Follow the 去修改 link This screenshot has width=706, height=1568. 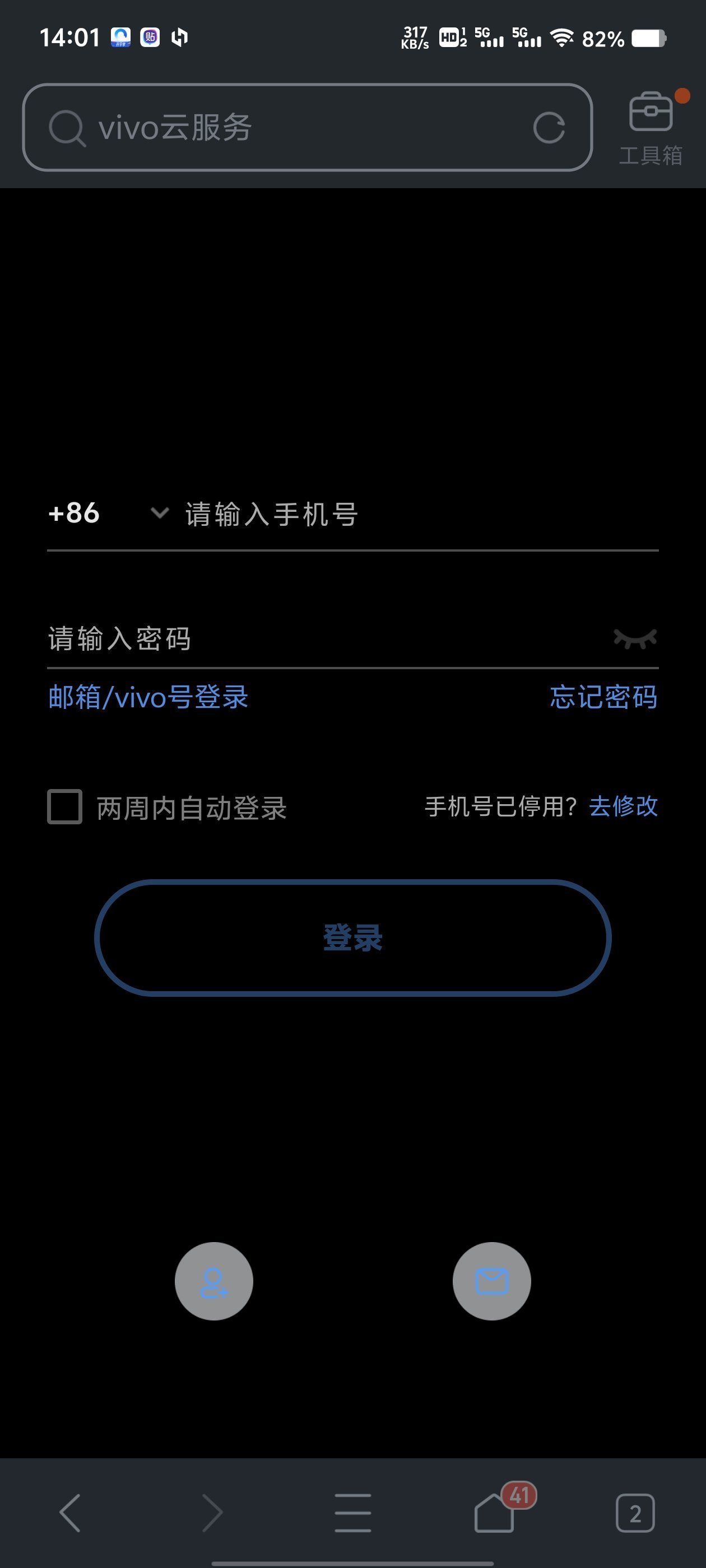point(623,806)
